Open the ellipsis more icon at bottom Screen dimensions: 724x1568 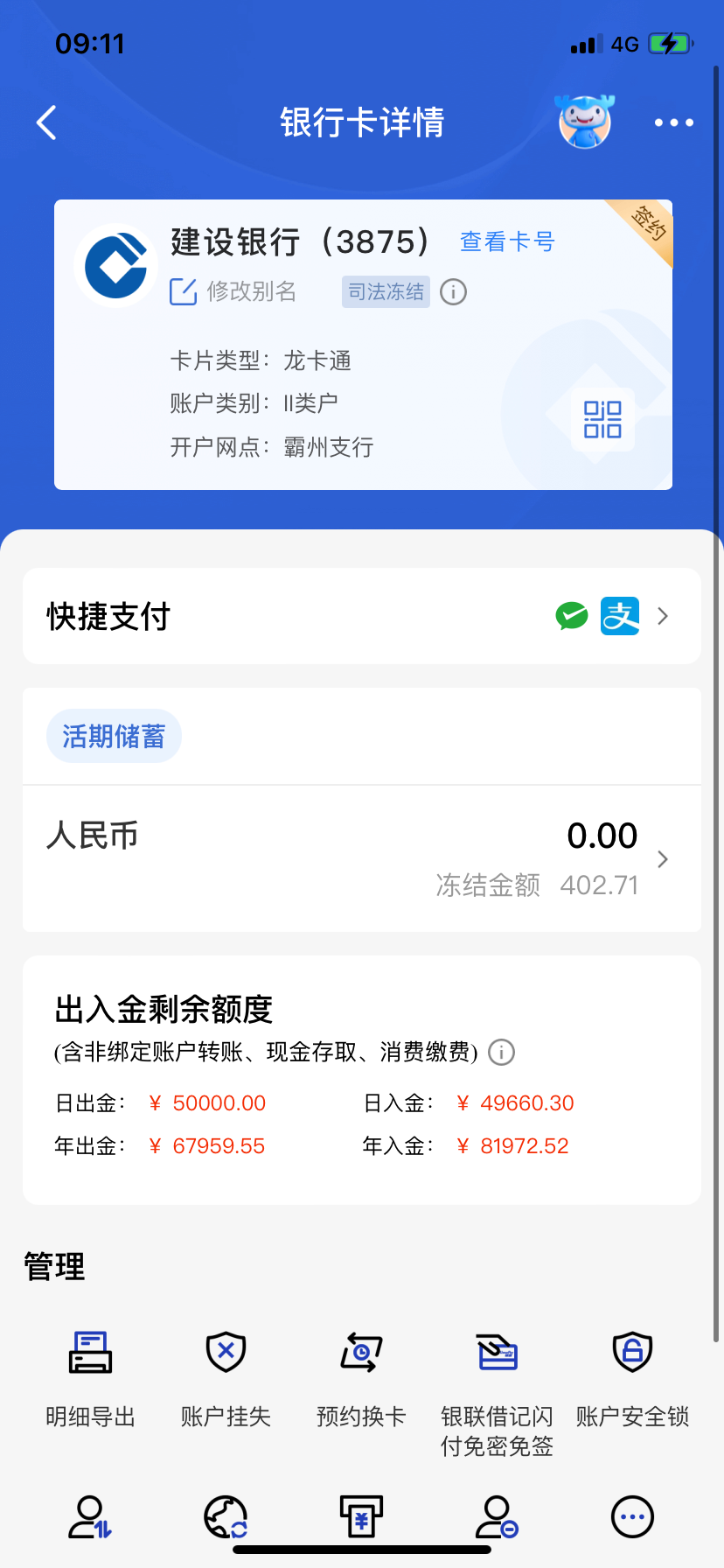[x=631, y=1518]
